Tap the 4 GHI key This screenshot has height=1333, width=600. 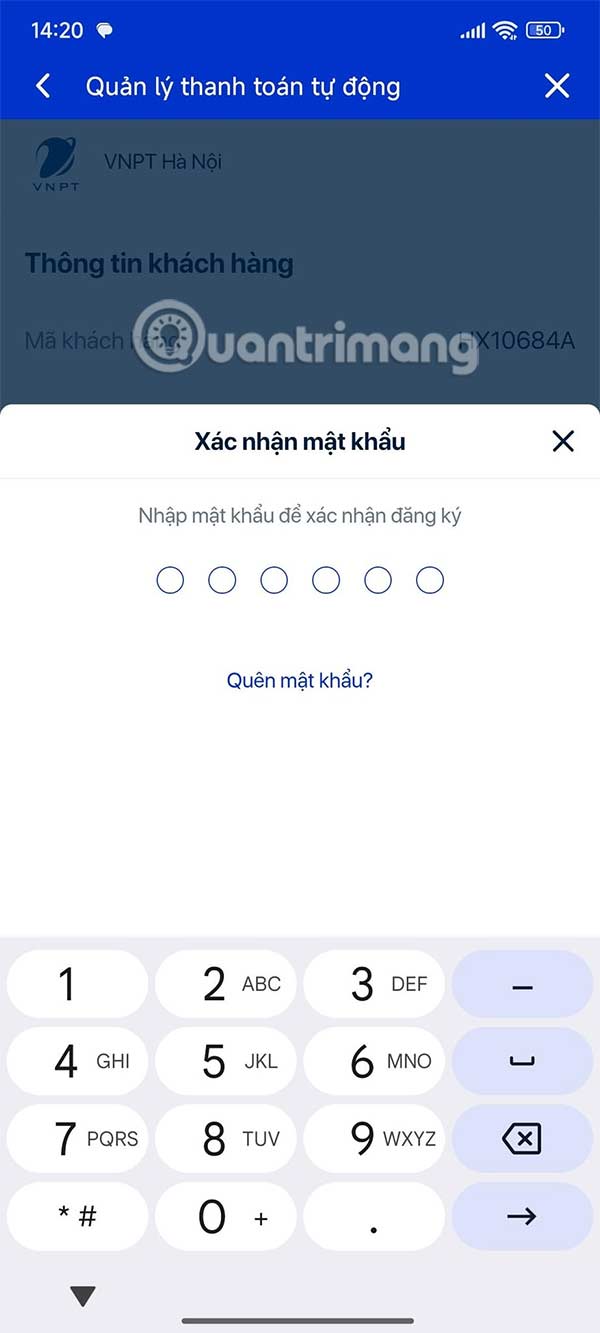click(x=77, y=1061)
